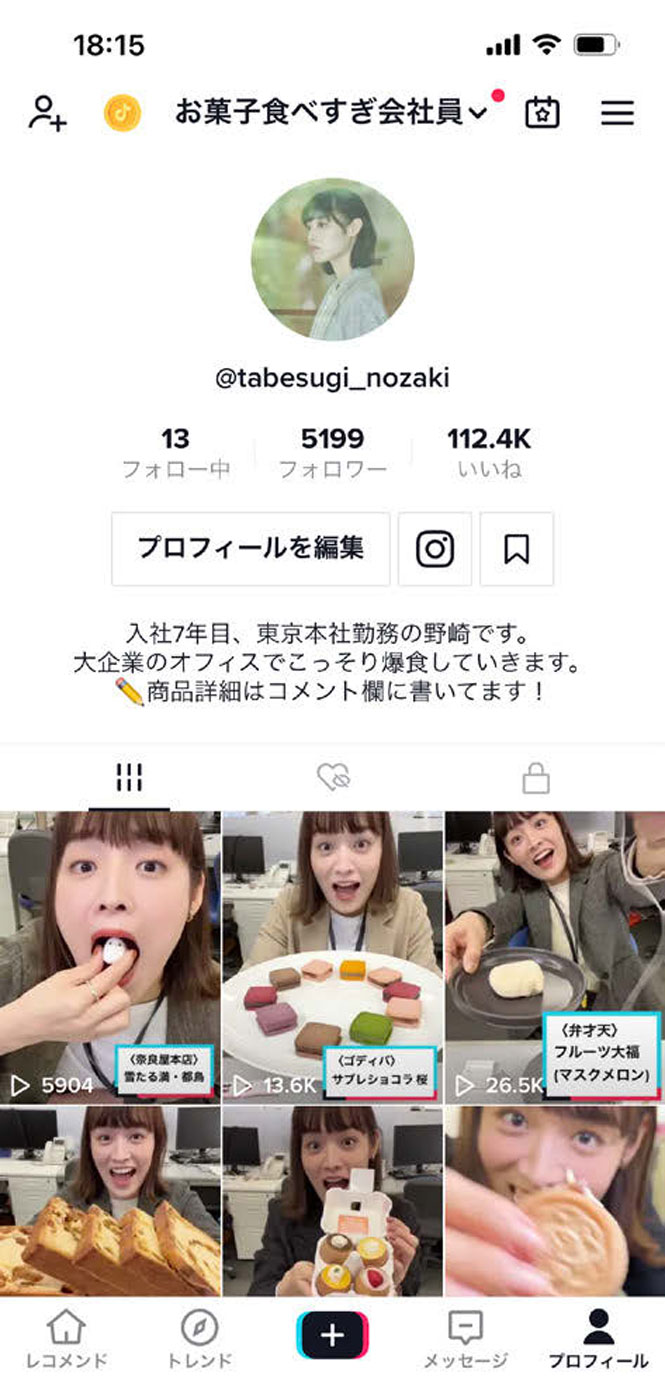The image size is (665, 1400).
Task: Open the calendar star icon
Action: point(542,113)
